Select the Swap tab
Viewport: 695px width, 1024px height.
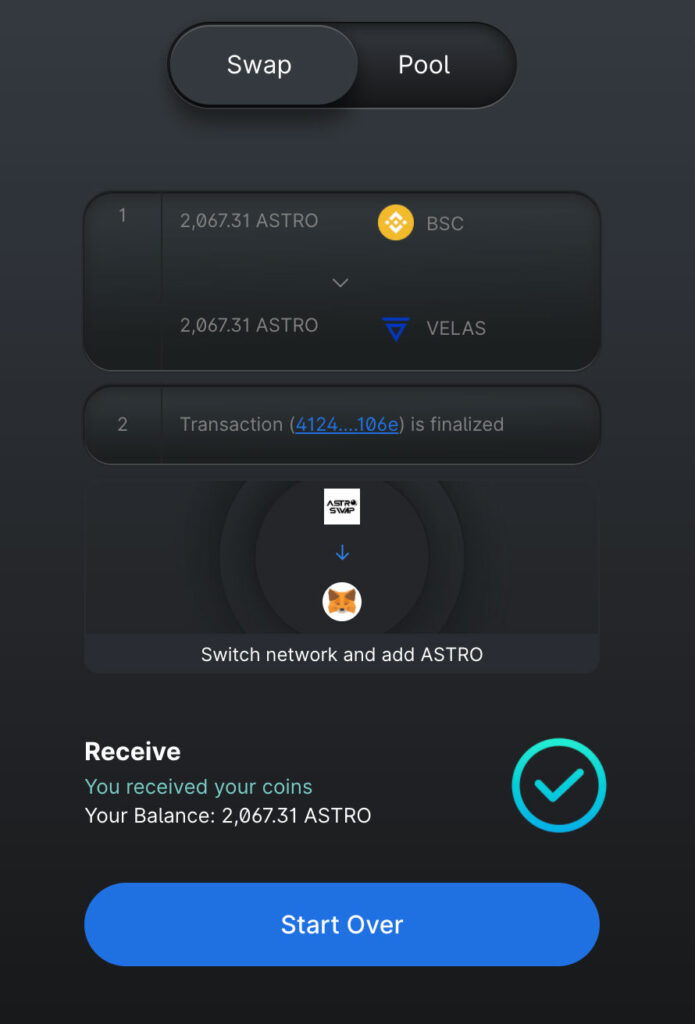[259, 66]
